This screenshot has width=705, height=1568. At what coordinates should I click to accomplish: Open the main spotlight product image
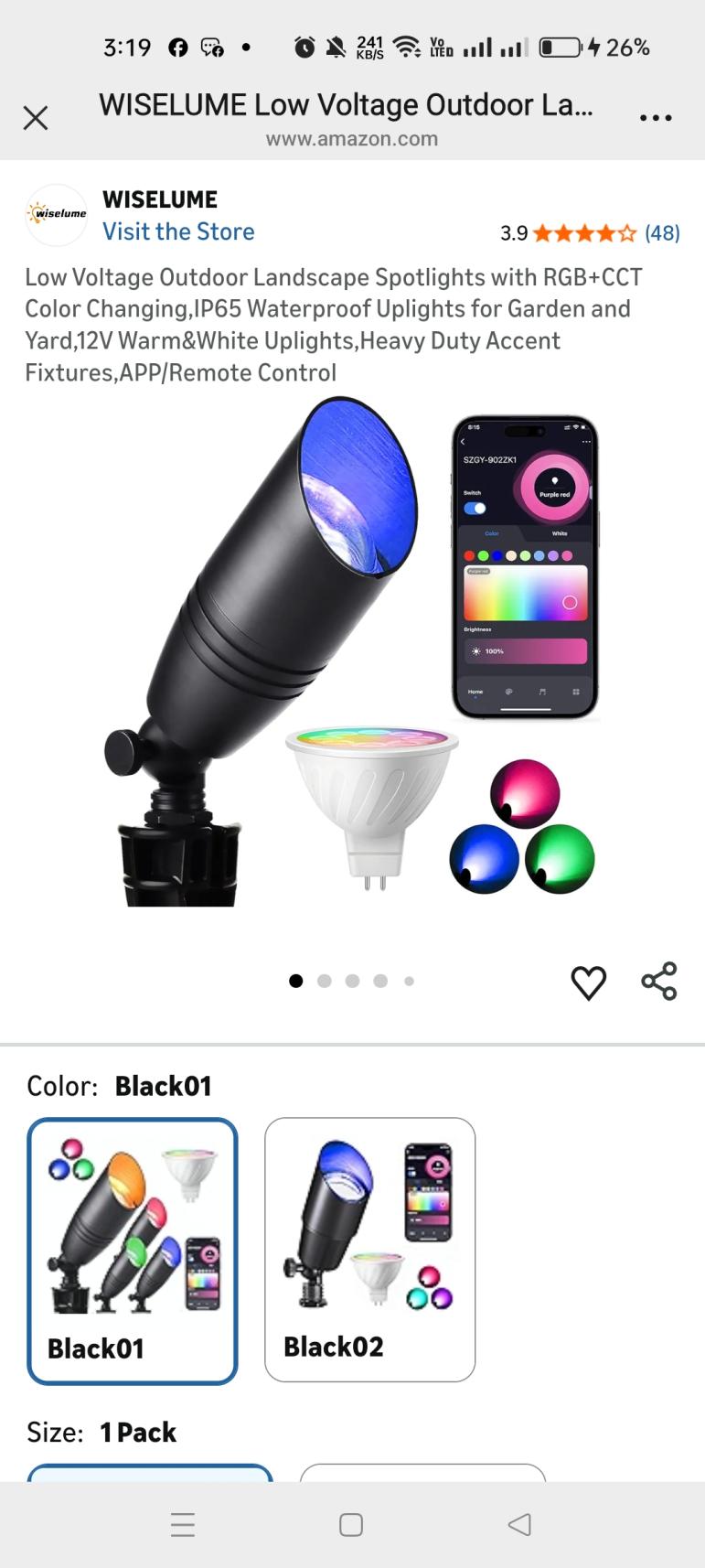pos(352,654)
